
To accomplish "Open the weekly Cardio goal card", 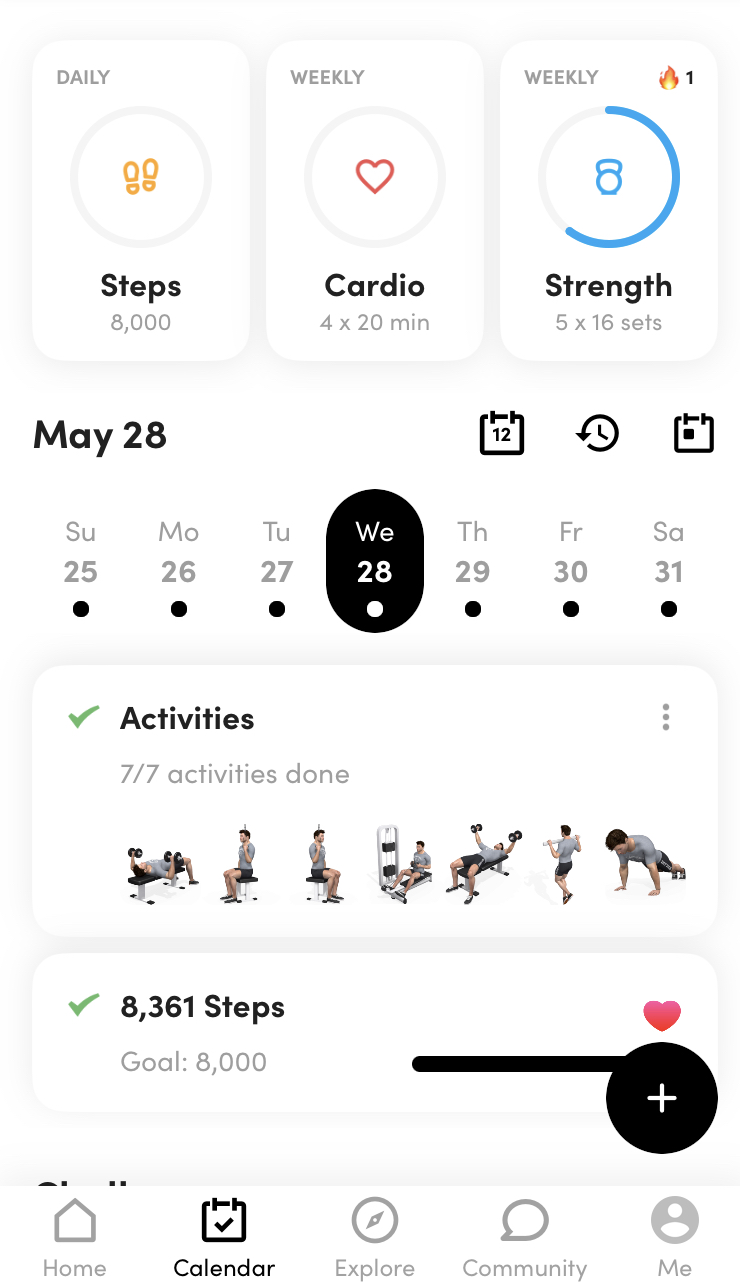I will 375,200.
